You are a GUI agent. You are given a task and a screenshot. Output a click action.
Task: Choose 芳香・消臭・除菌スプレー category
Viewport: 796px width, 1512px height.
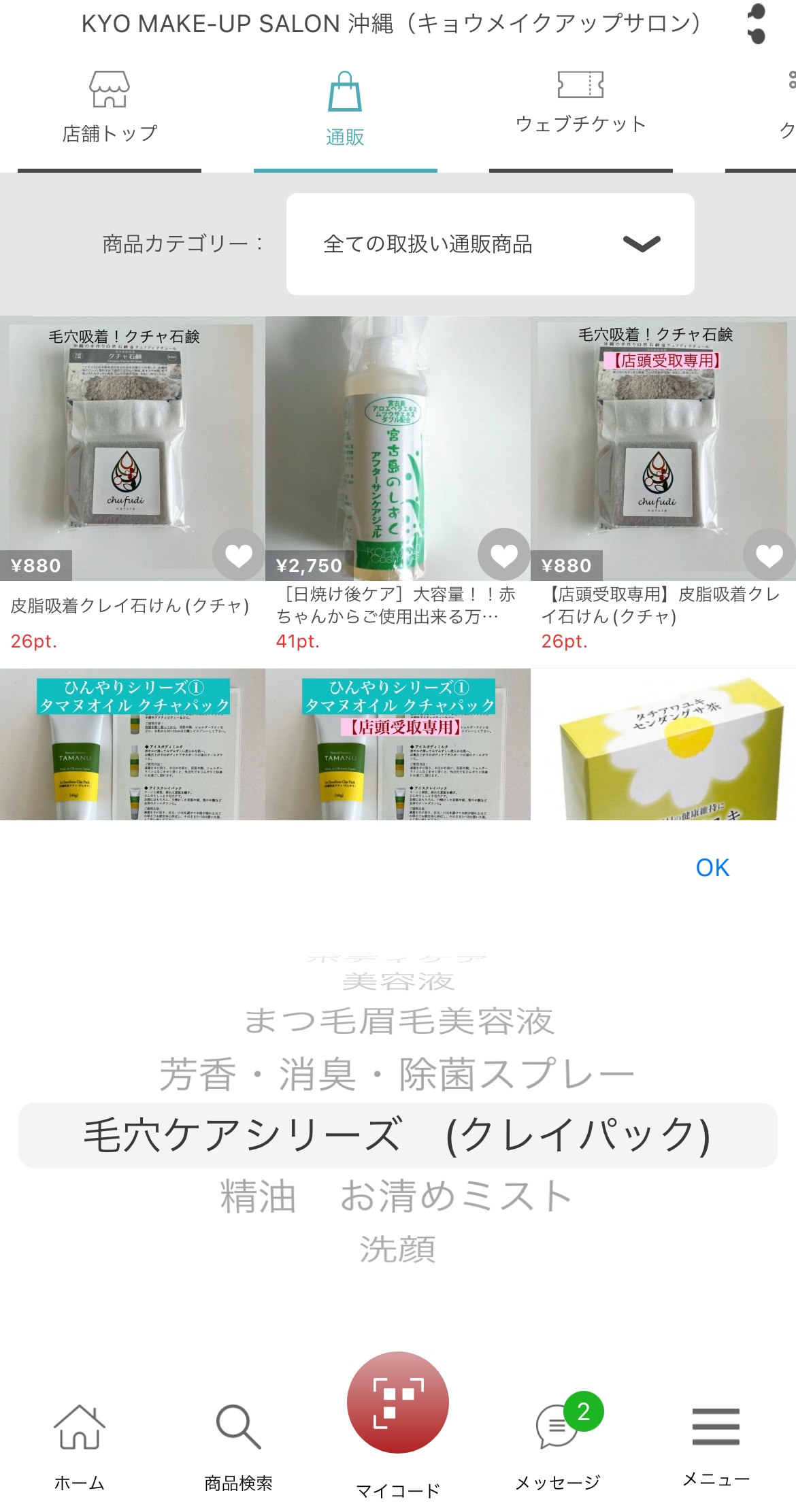tap(398, 1075)
